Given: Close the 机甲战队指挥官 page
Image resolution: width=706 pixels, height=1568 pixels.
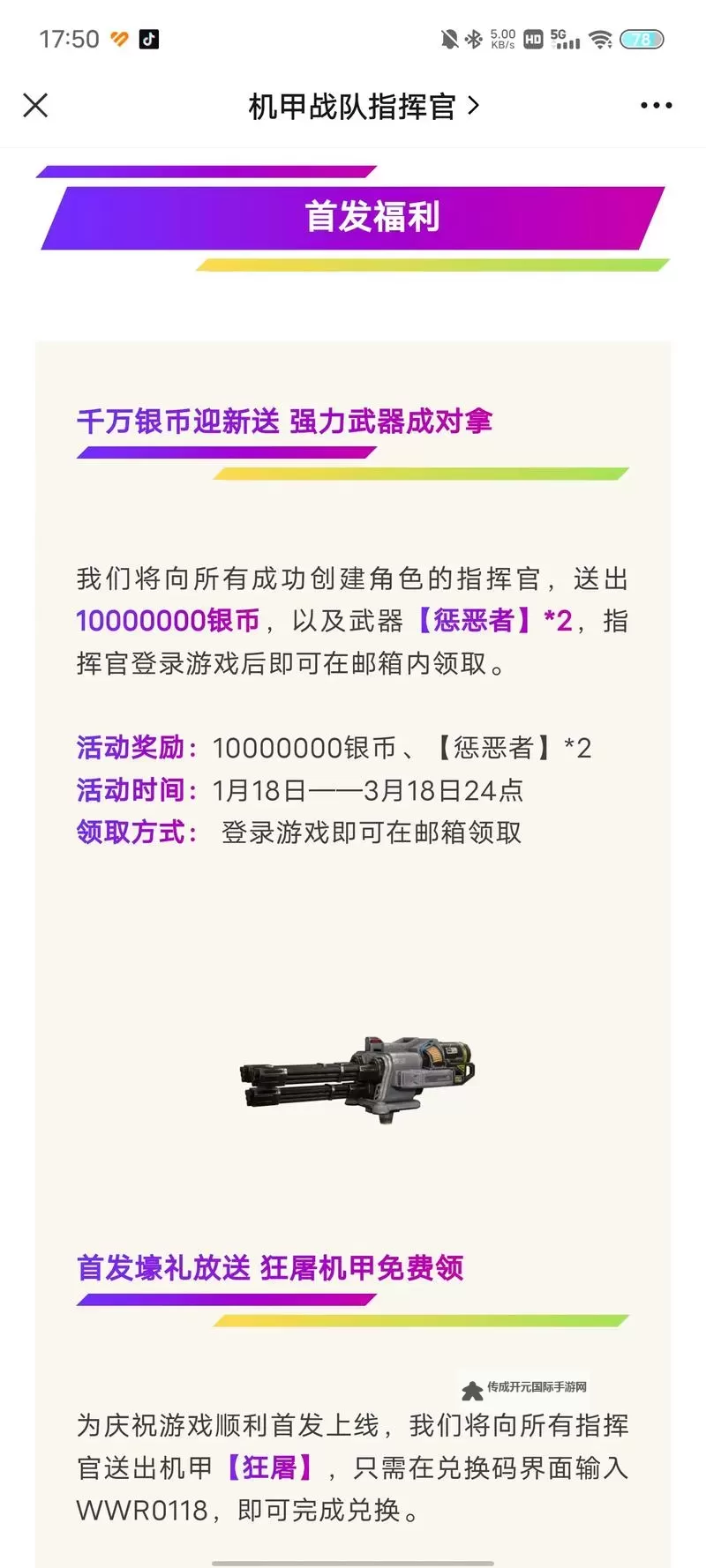Looking at the screenshot, I should [x=35, y=106].
